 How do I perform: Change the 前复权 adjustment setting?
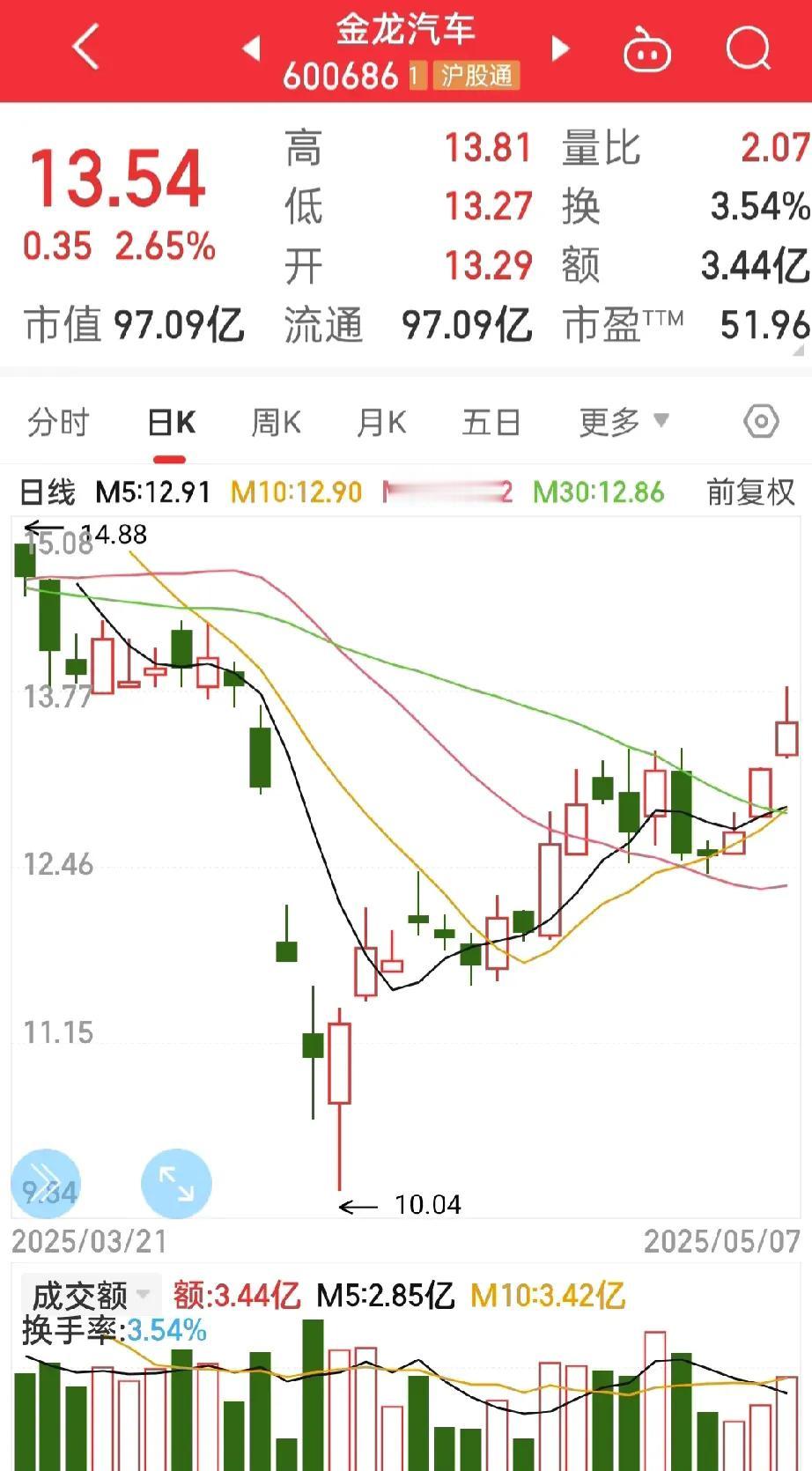click(x=750, y=492)
